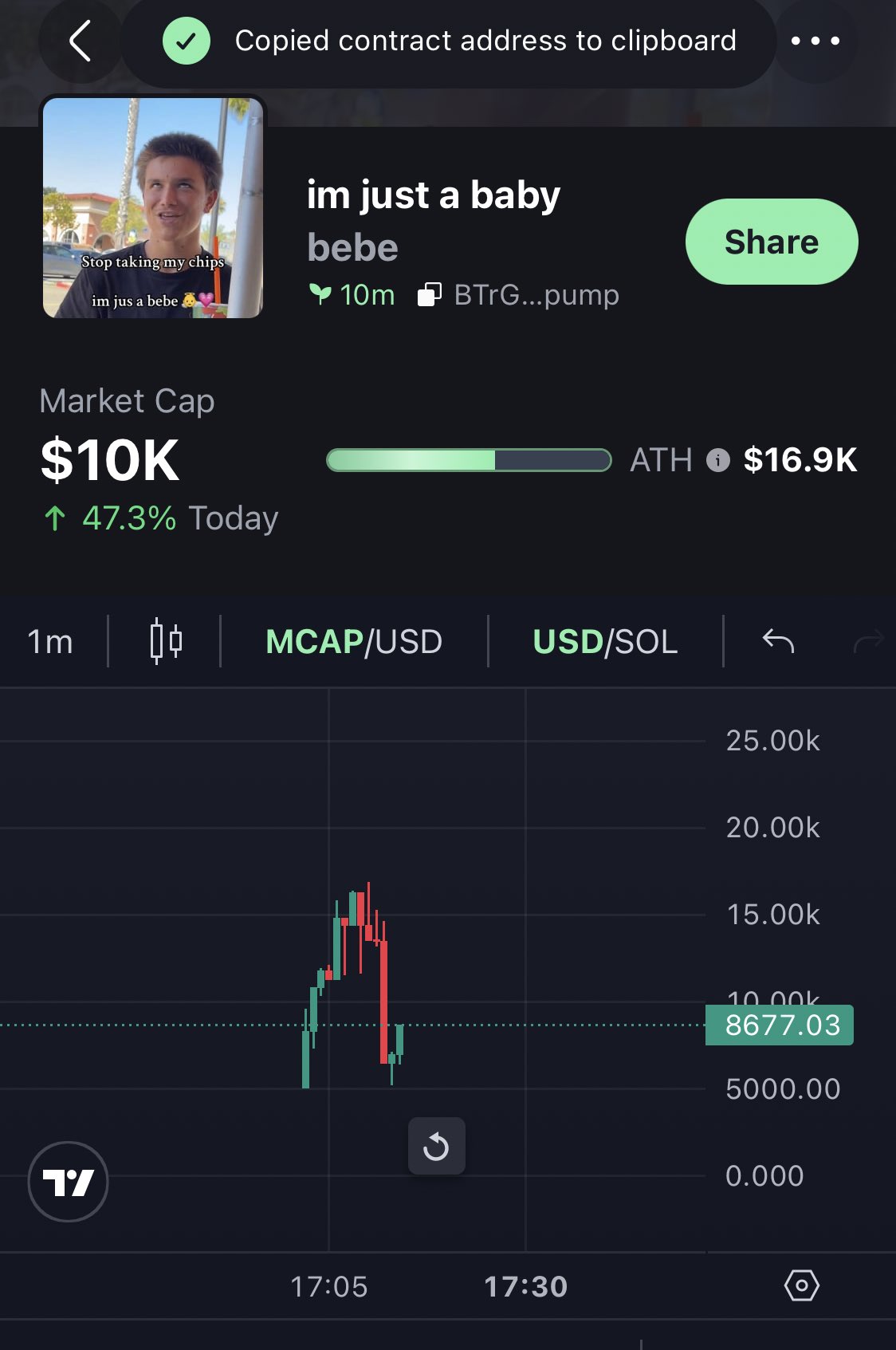Open the token's profile image
Image resolution: width=896 pixels, height=1350 pixels.
click(152, 207)
